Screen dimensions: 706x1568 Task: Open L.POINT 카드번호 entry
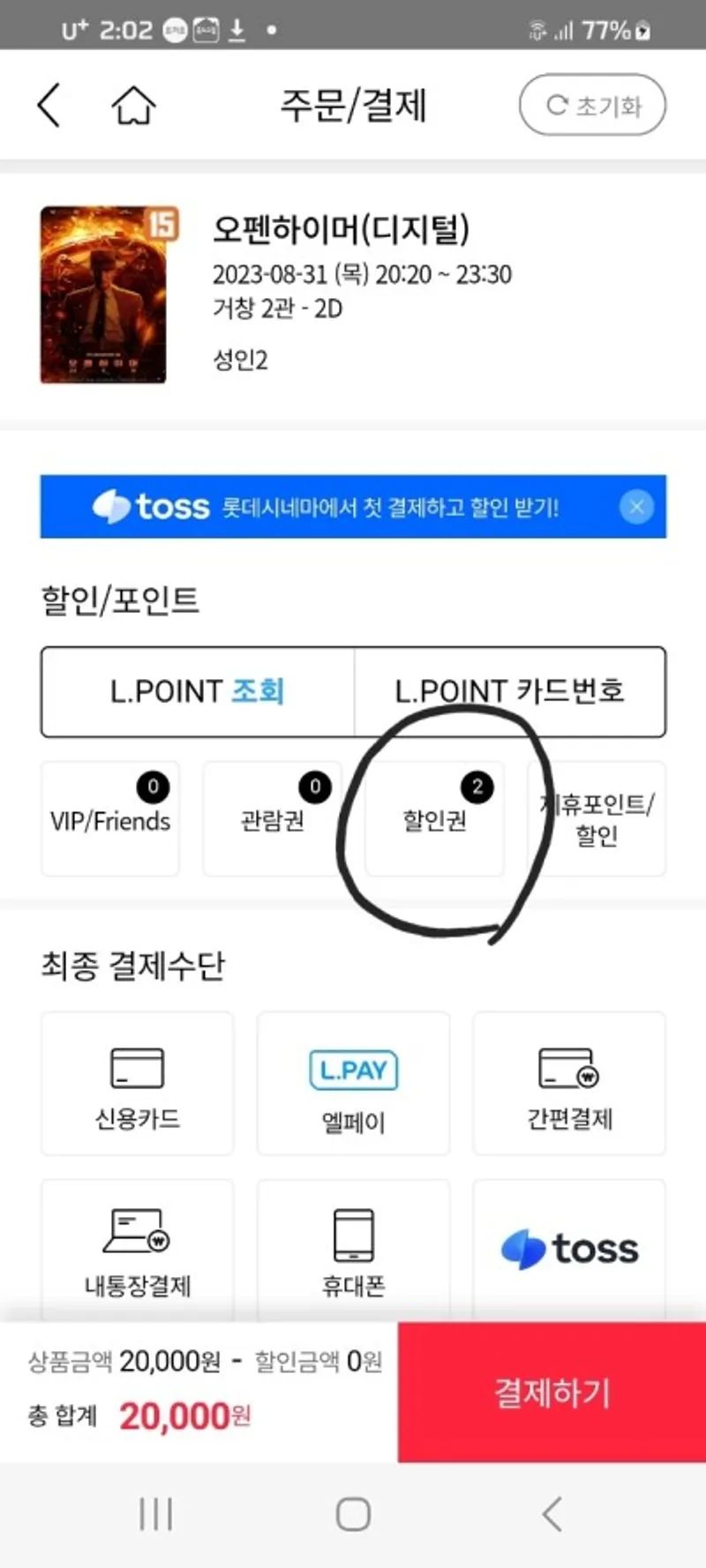click(509, 691)
